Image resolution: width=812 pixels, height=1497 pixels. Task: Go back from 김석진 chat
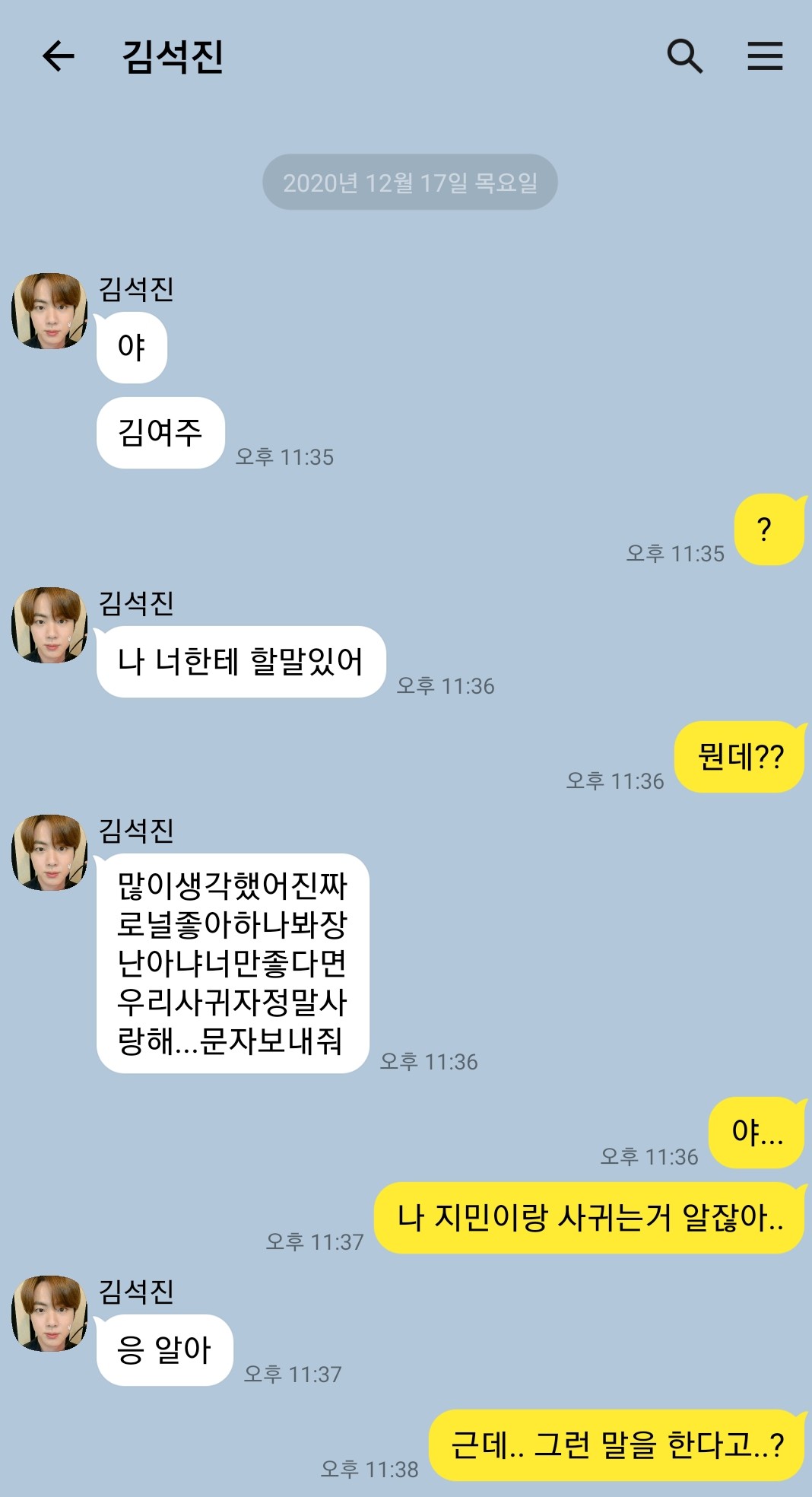coord(58,56)
